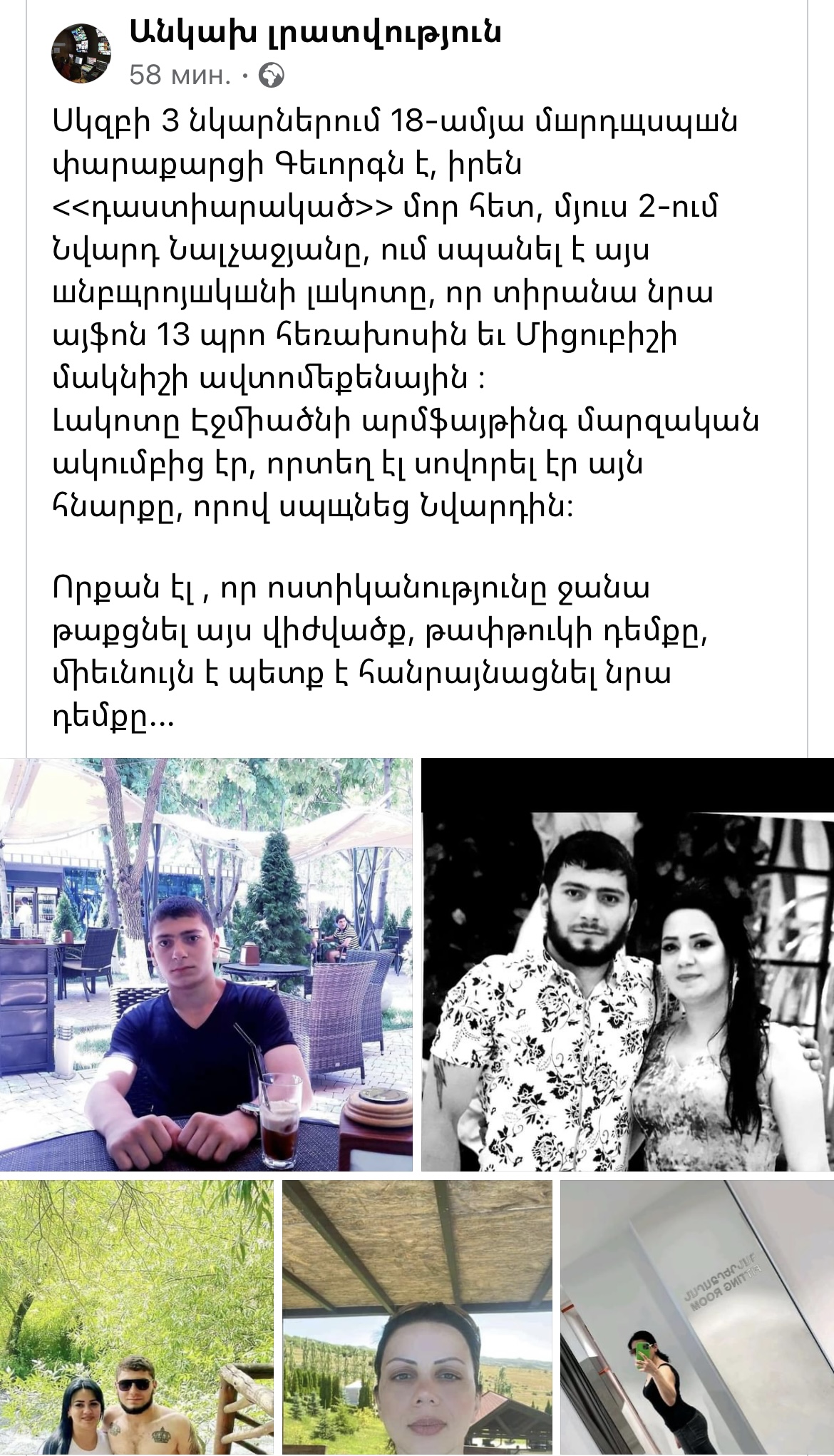Open the post timestamp 58 мин.
The image size is (834, 1456).
[180, 75]
